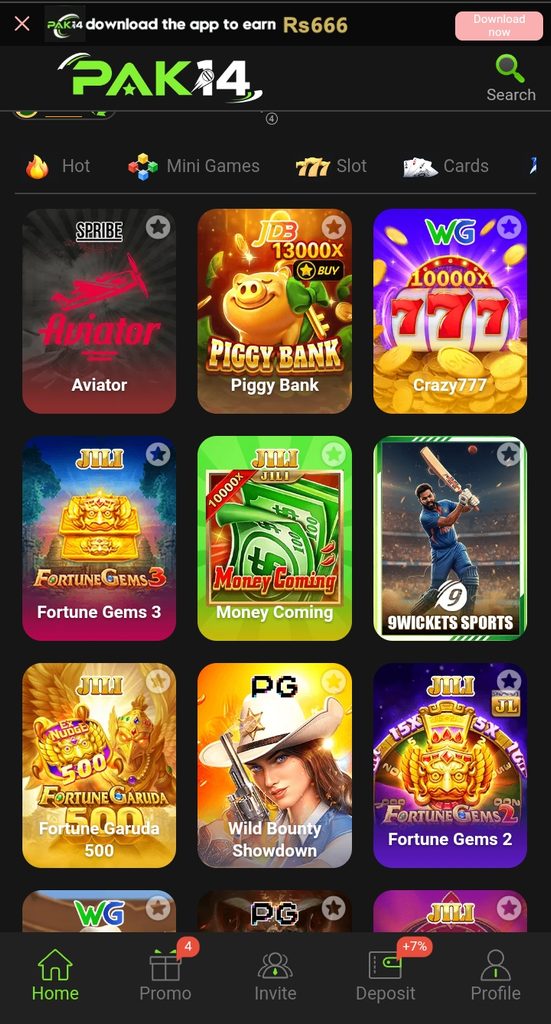Switch to the Deposit tab
Viewport: 551px width, 1024px height.
[385, 976]
